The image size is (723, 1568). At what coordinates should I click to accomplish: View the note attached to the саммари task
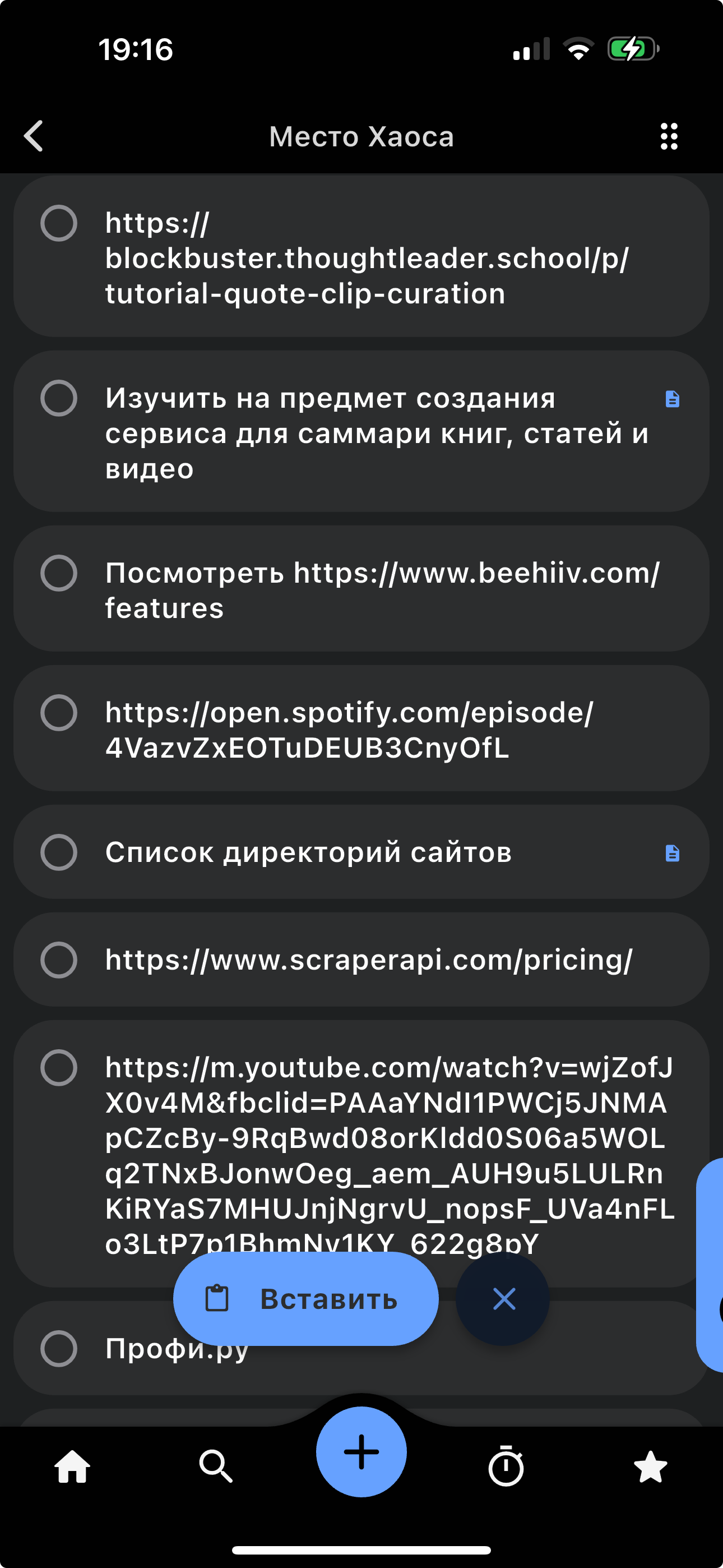(x=672, y=399)
